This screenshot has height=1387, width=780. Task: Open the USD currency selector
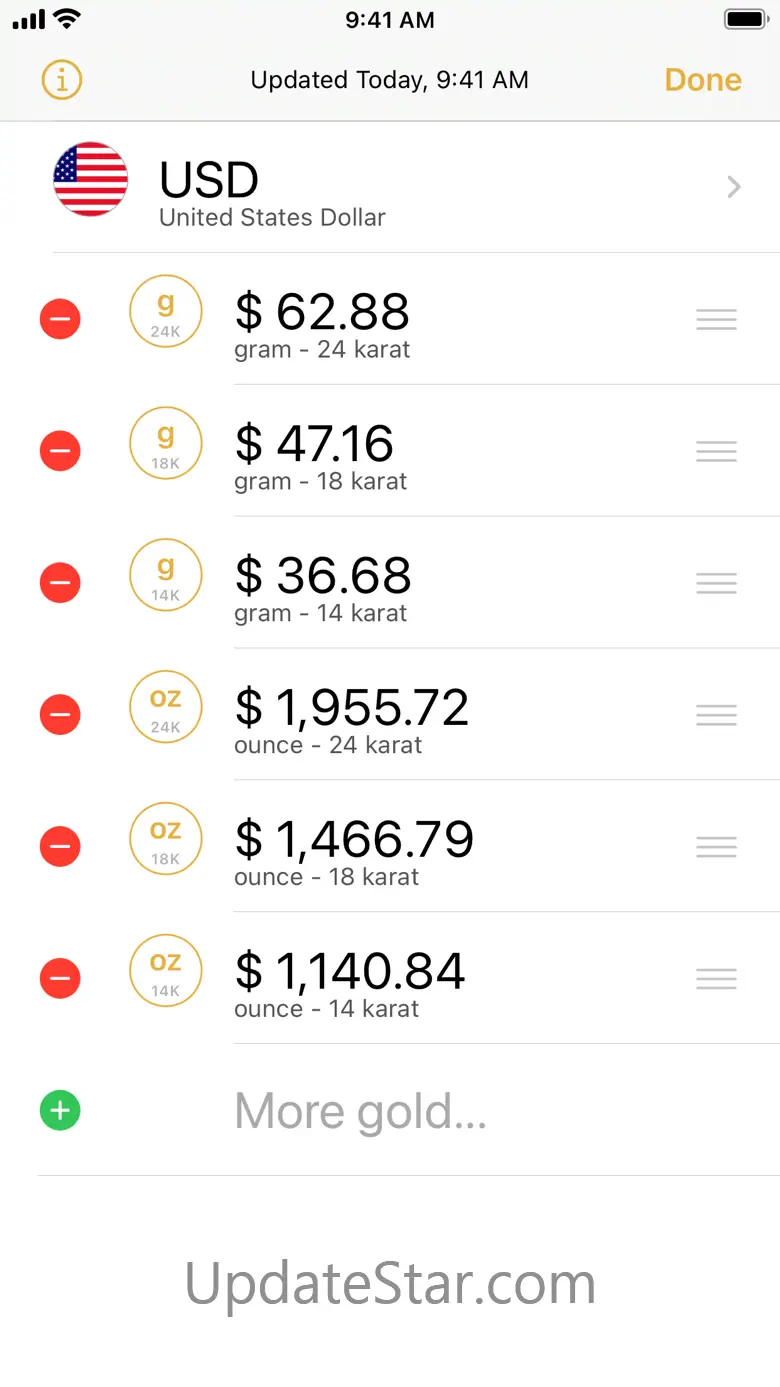tap(400, 187)
